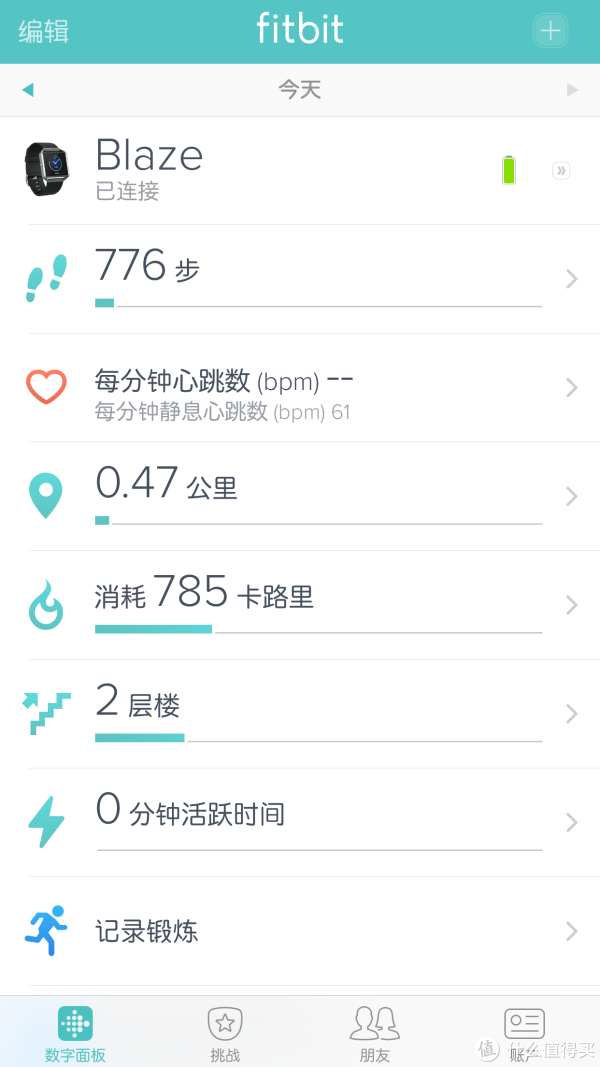Open the Blaze device row

click(300, 170)
